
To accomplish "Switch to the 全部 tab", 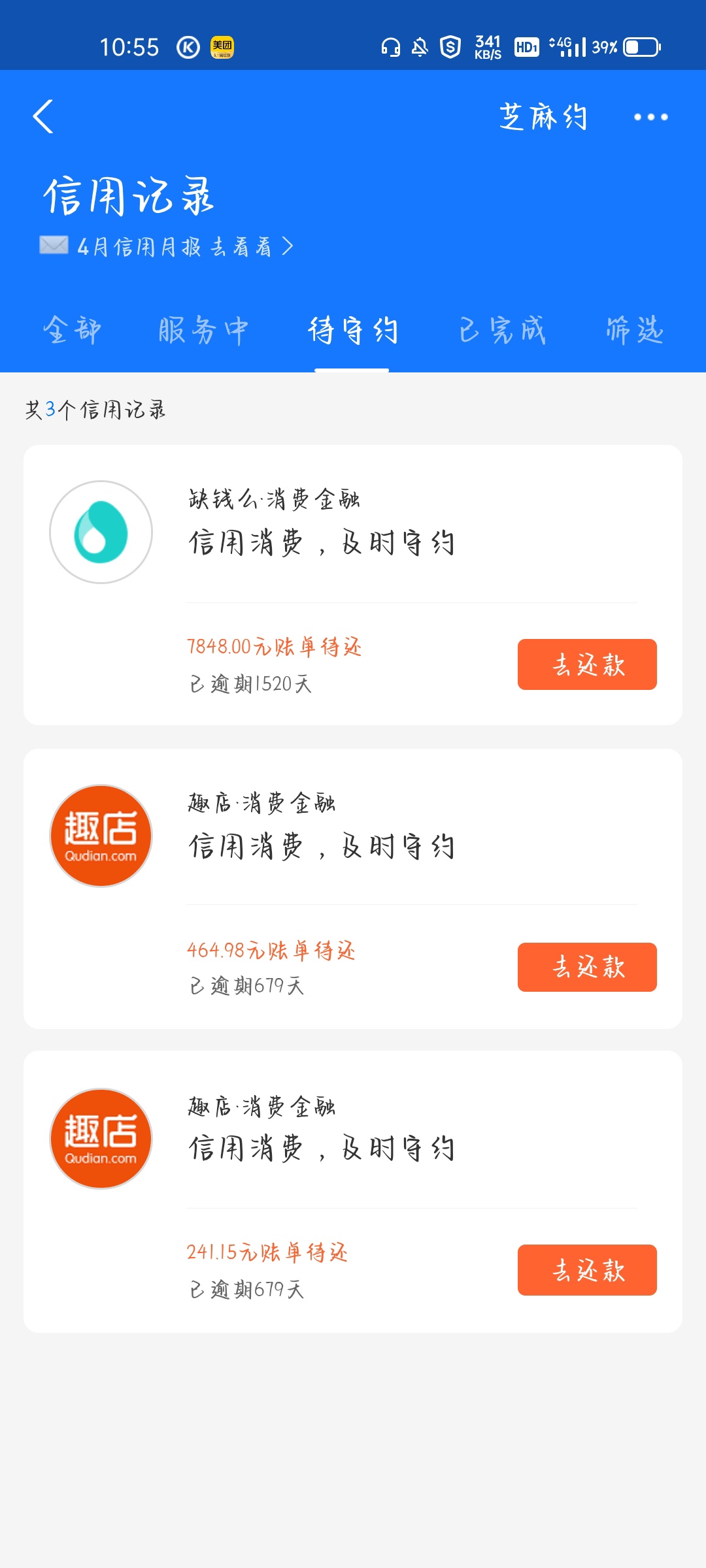I will pyautogui.click(x=72, y=330).
